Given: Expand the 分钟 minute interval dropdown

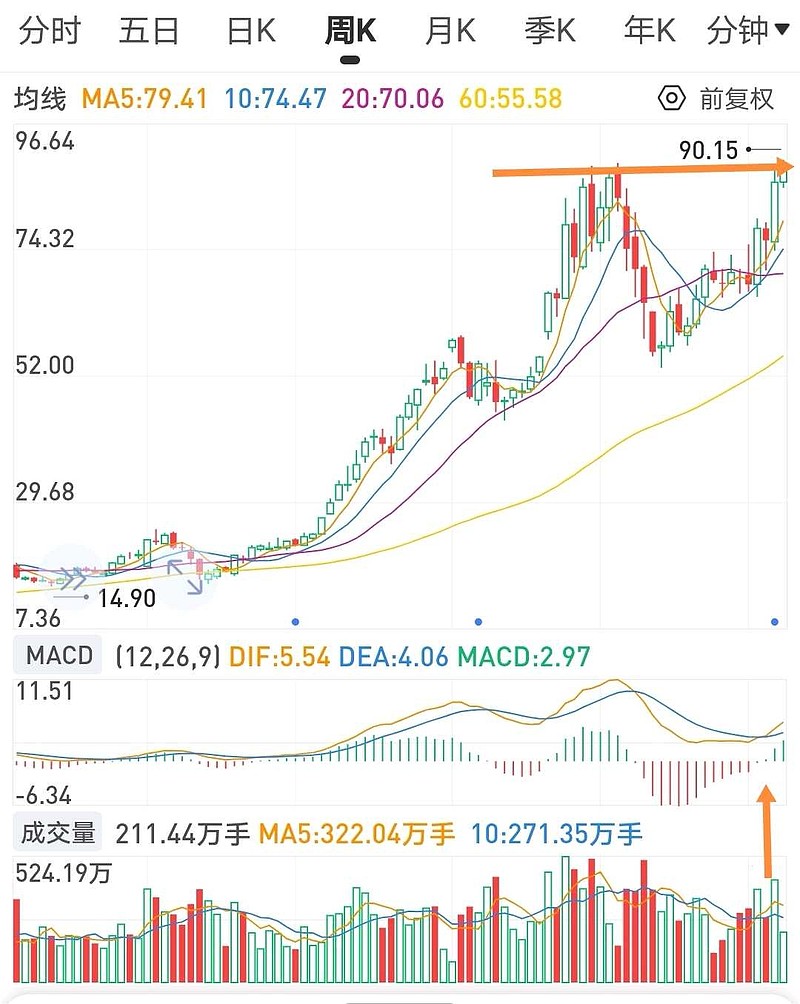Looking at the screenshot, I should click(748, 32).
